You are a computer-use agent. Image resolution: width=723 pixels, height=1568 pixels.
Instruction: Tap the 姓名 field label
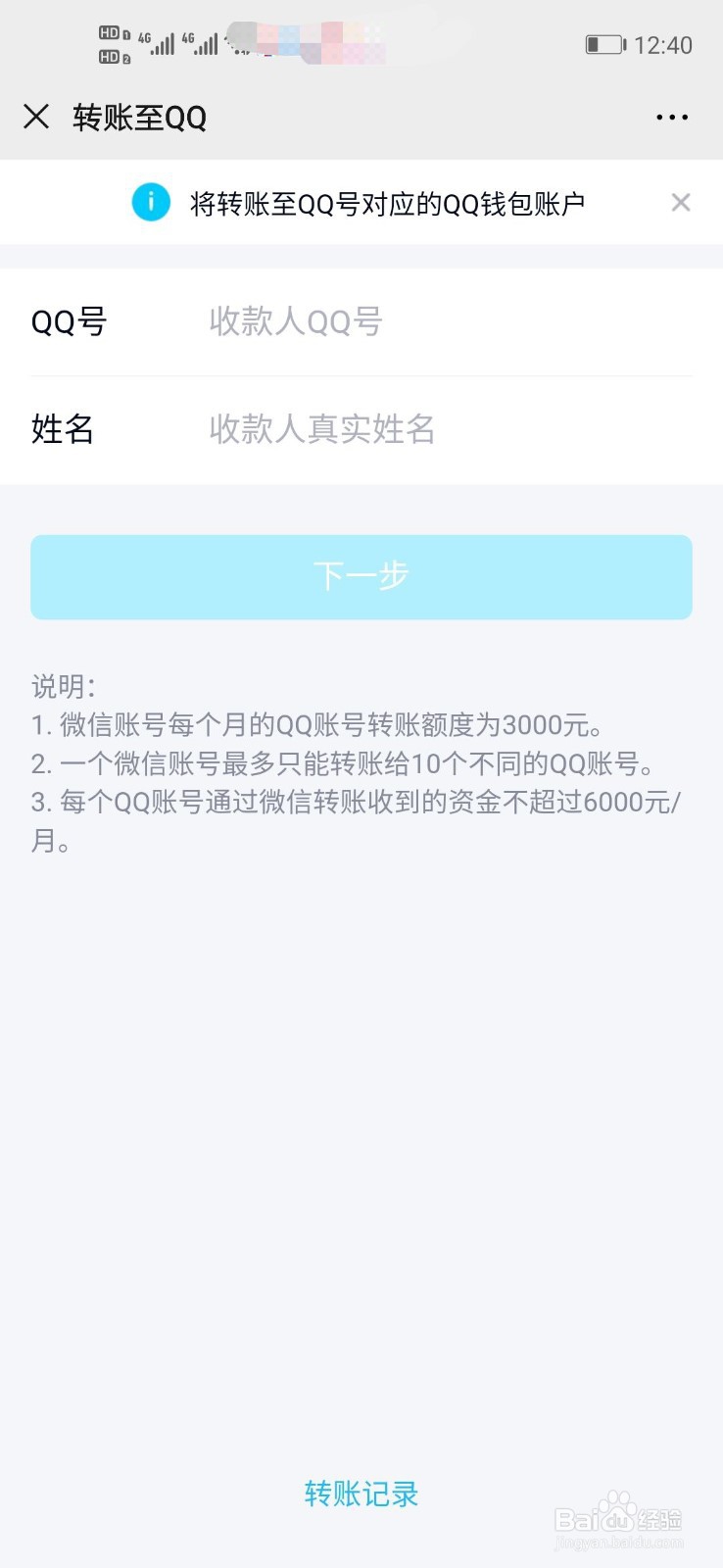tap(61, 431)
